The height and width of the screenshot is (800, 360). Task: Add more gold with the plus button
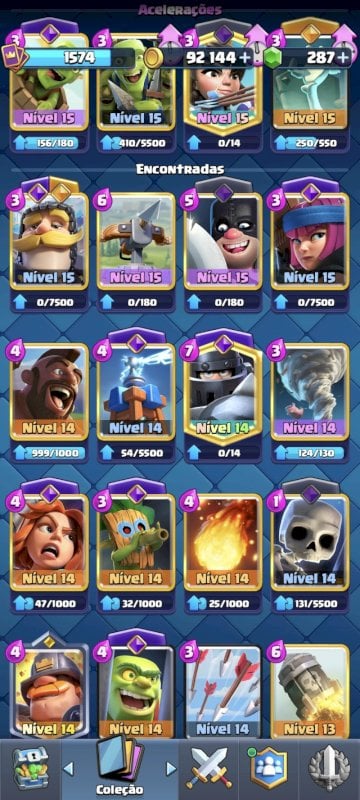[245, 58]
